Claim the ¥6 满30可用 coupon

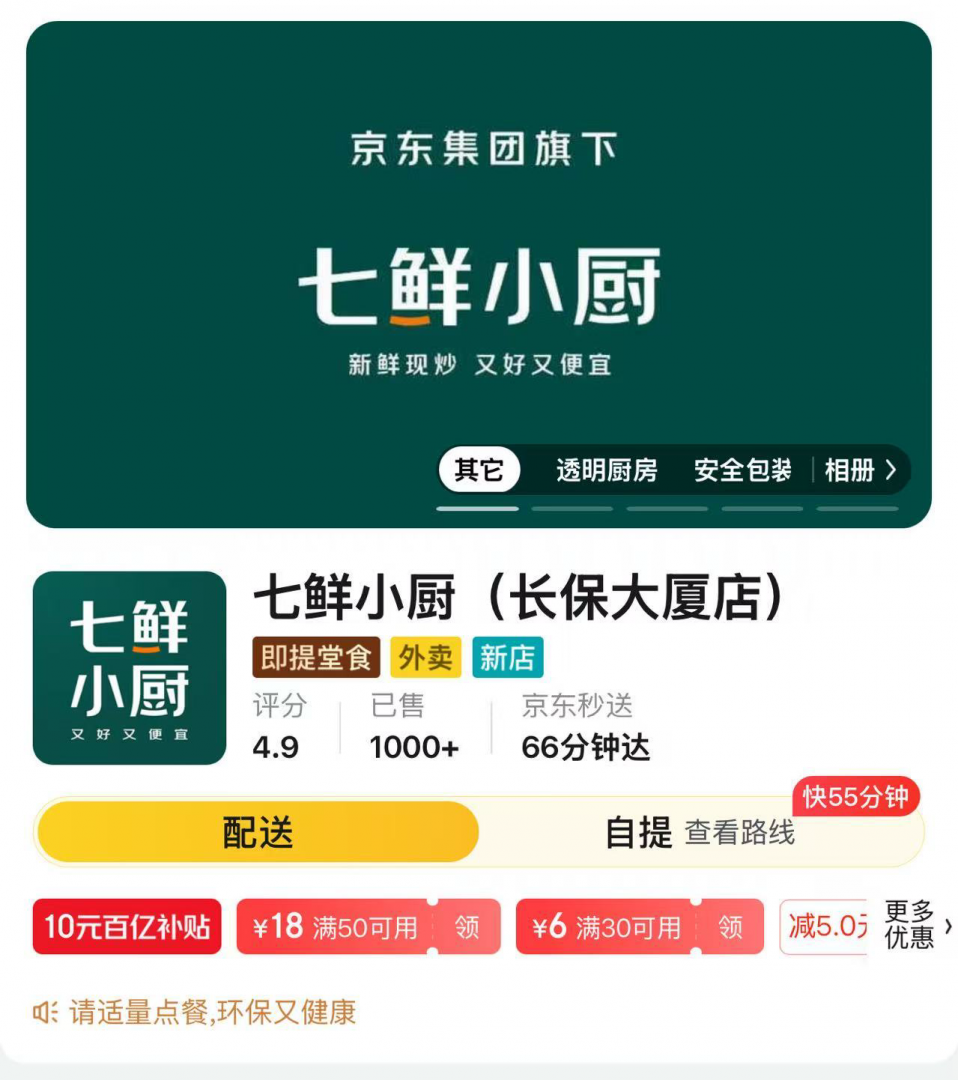coord(730,927)
